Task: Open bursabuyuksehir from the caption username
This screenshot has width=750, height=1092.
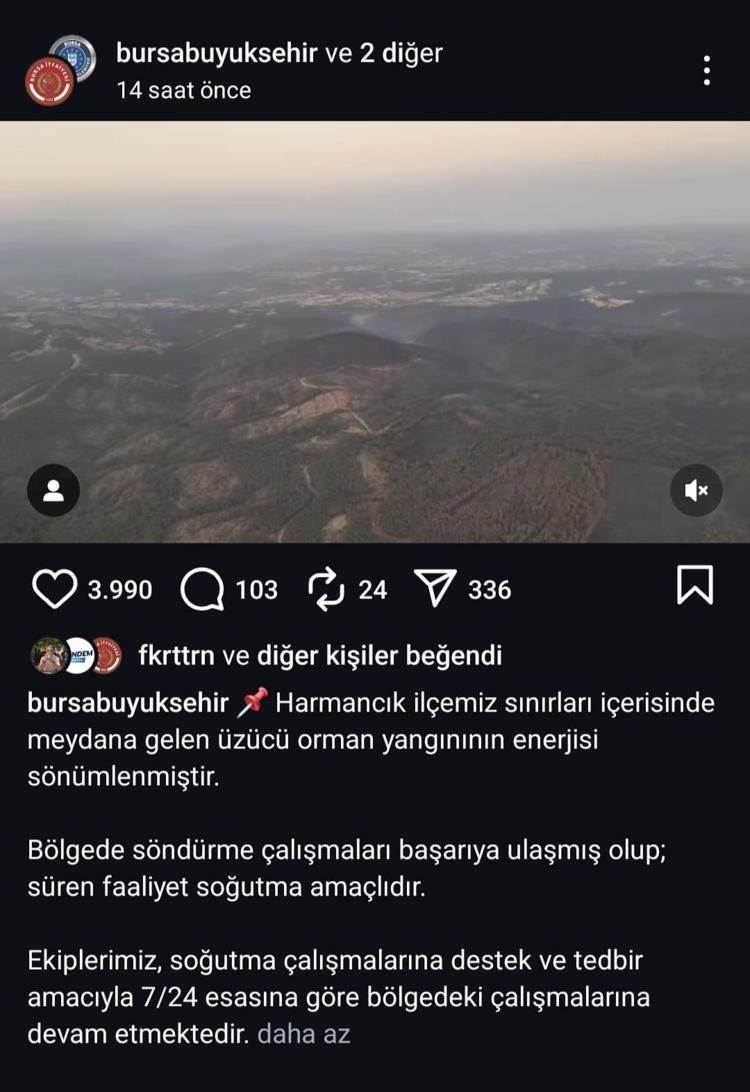Action: coord(128,703)
